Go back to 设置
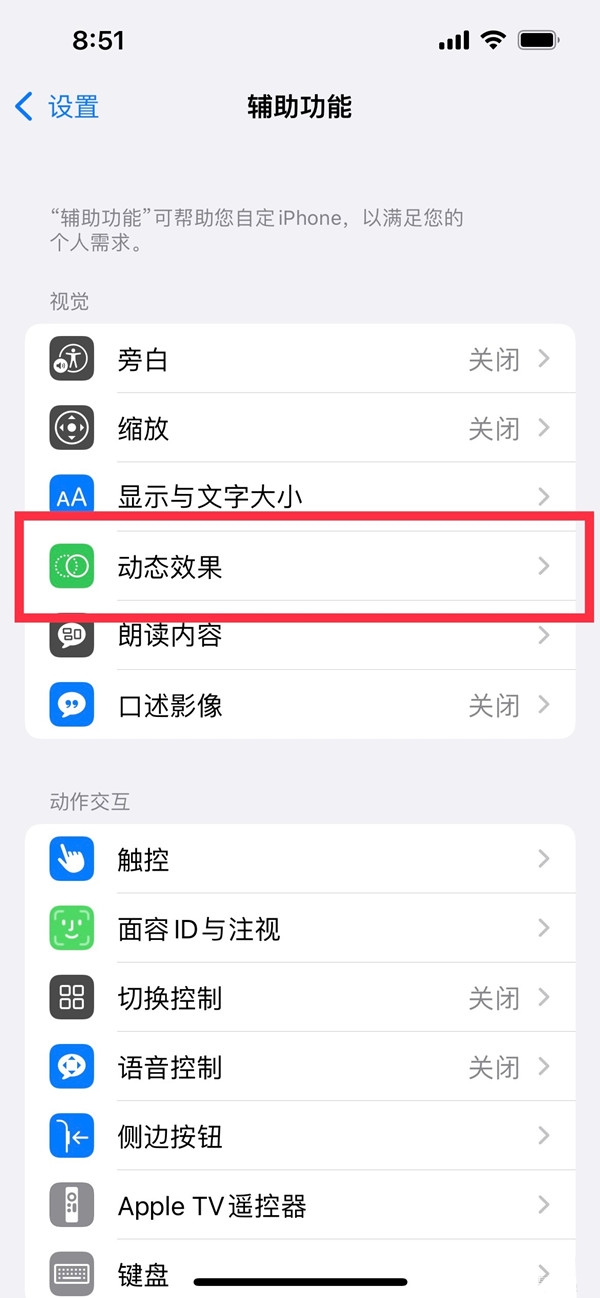Viewport: 600px width, 1298px height. (58, 106)
